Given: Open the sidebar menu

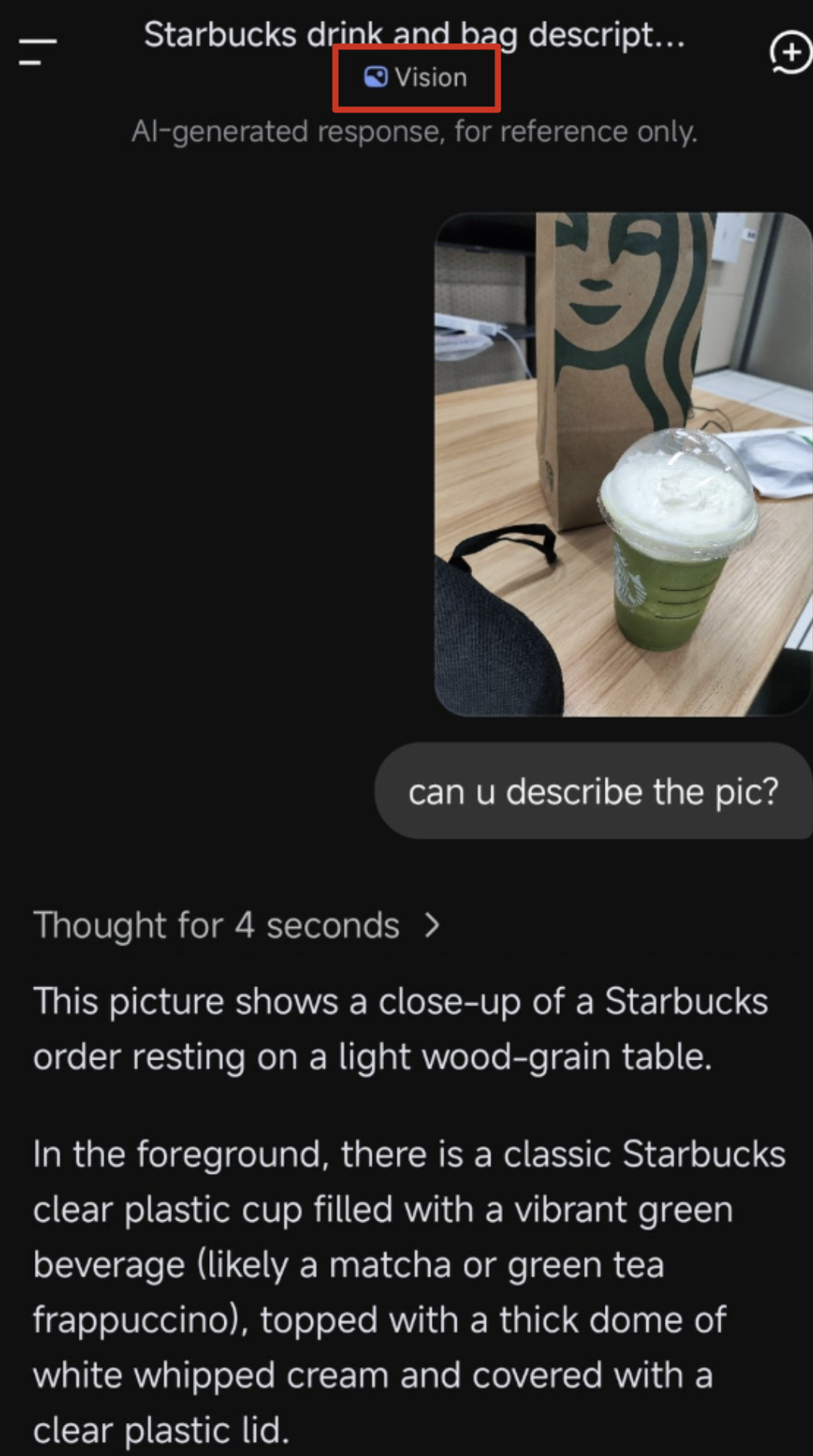Looking at the screenshot, I should [x=37, y=52].
